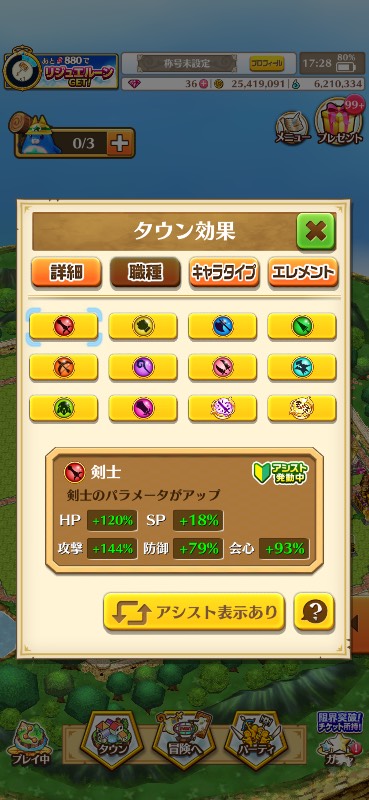Add builders with the plus button

pyautogui.click(x=120, y=143)
